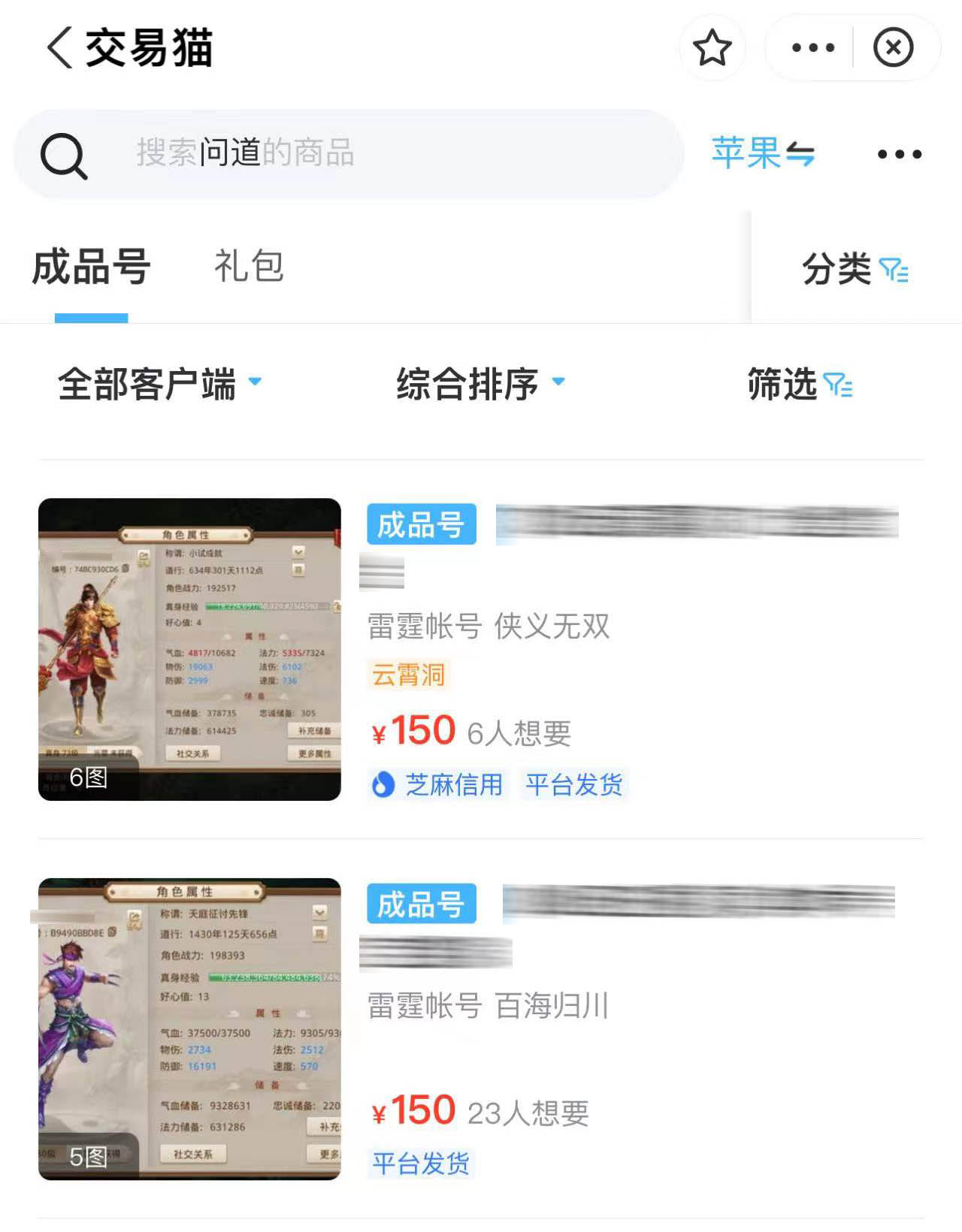Go back from 交易猫 page

pyautogui.click(x=60, y=48)
